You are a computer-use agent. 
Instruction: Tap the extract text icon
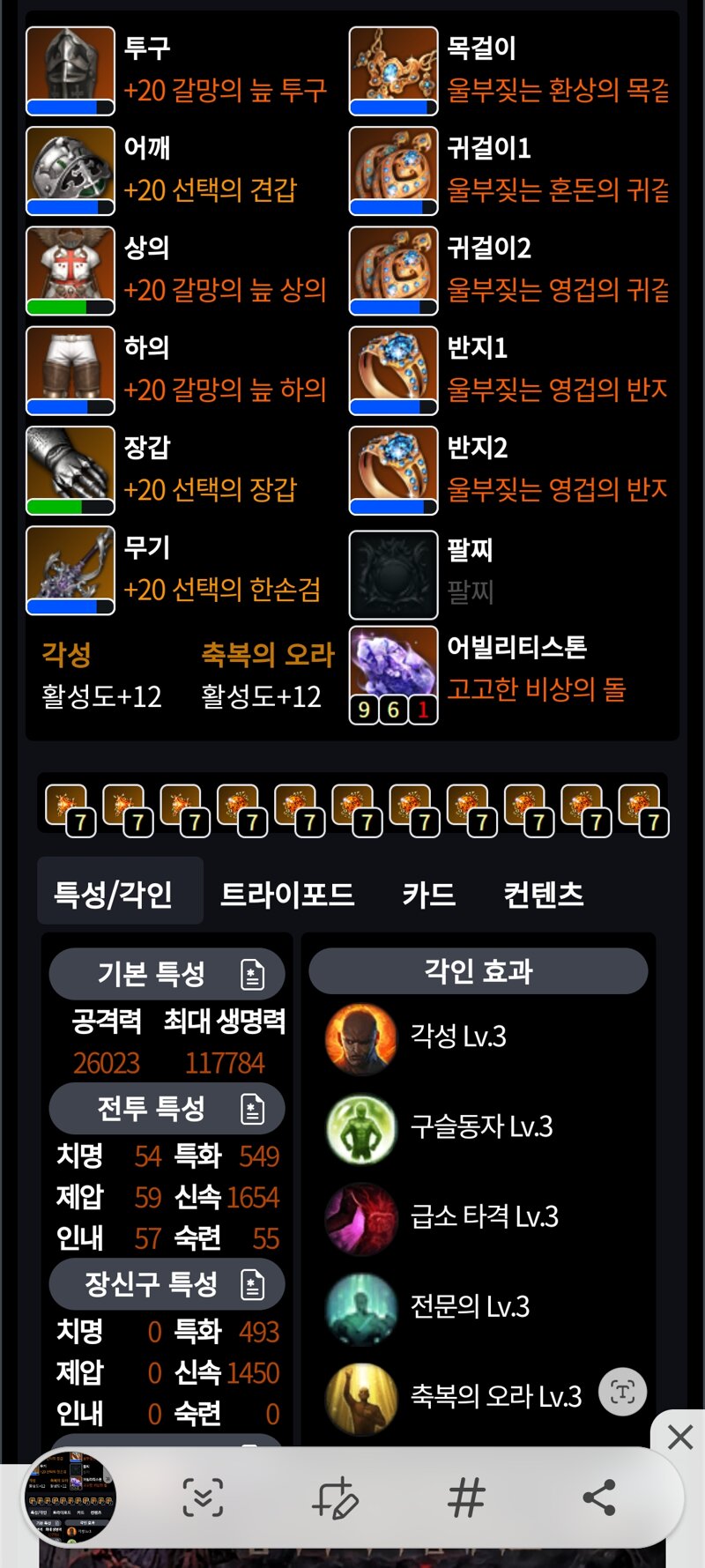(622, 1392)
